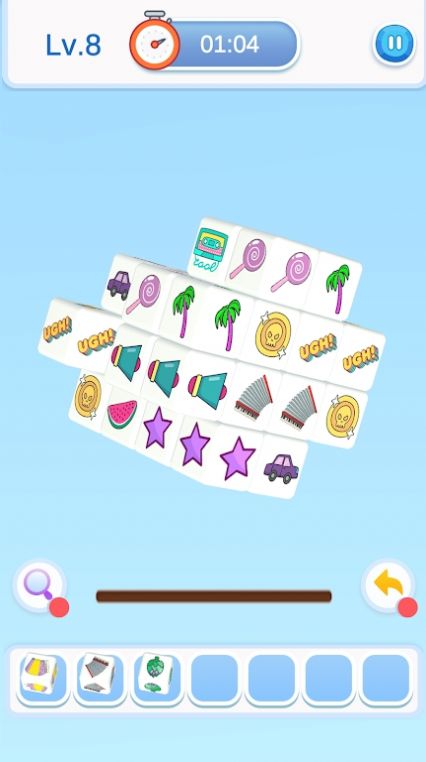Pick the watermelon tile

[121, 414]
